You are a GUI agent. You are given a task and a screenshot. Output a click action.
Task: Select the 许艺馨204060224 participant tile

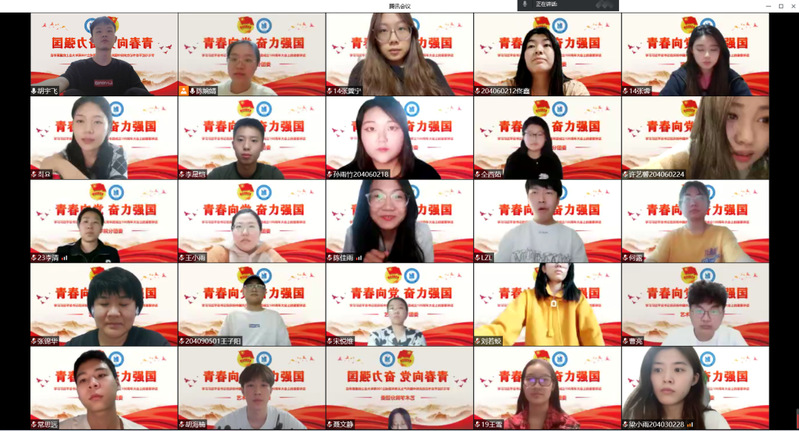pos(694,138)
